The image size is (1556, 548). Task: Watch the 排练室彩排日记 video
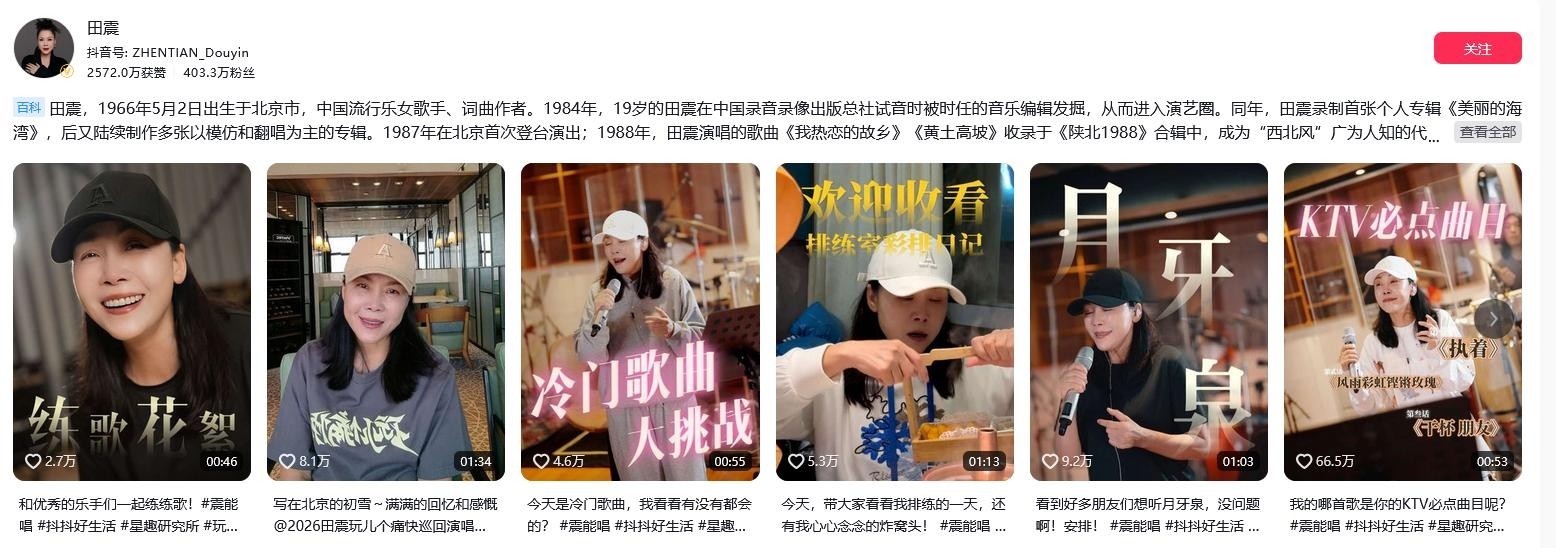coord(895,322)
